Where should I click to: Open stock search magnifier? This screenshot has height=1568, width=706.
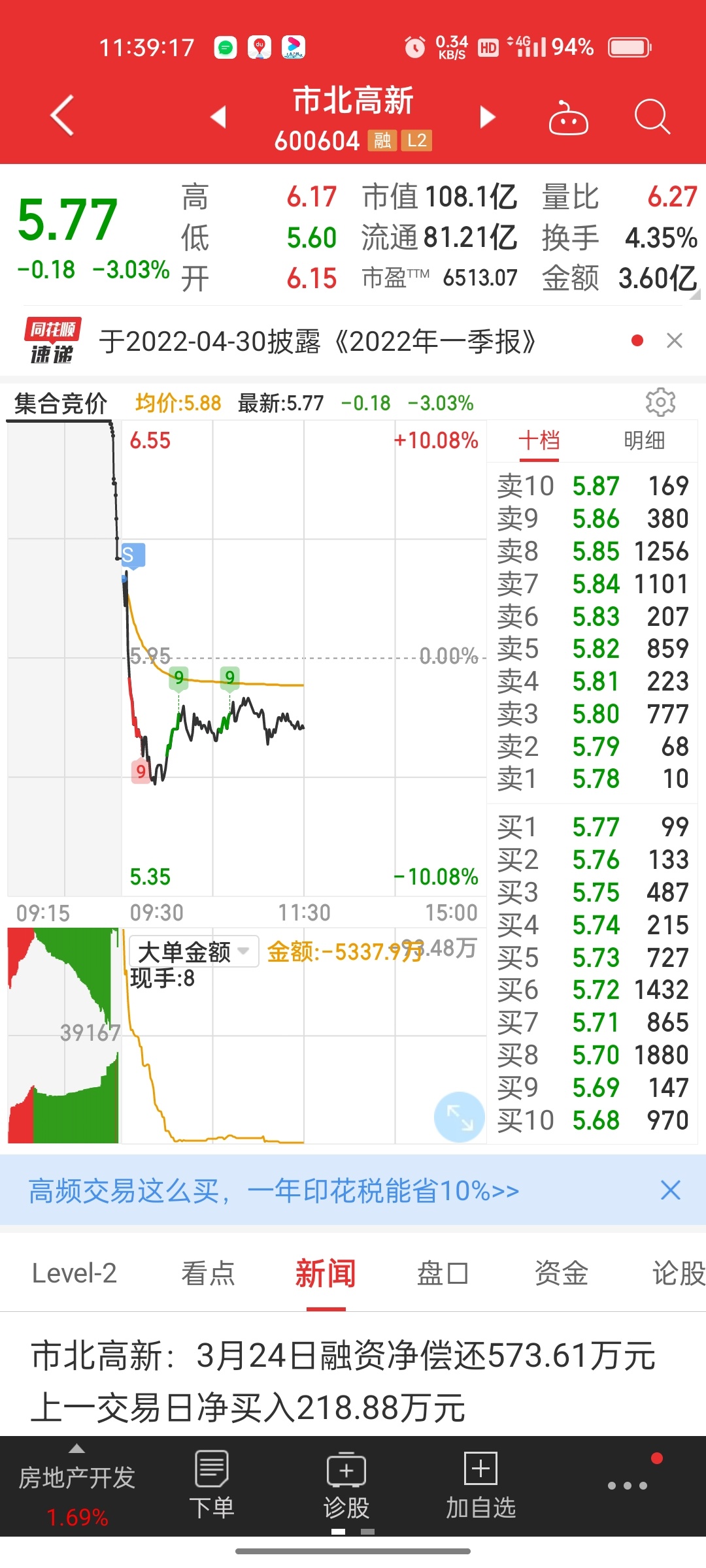(x=652, y=117)
